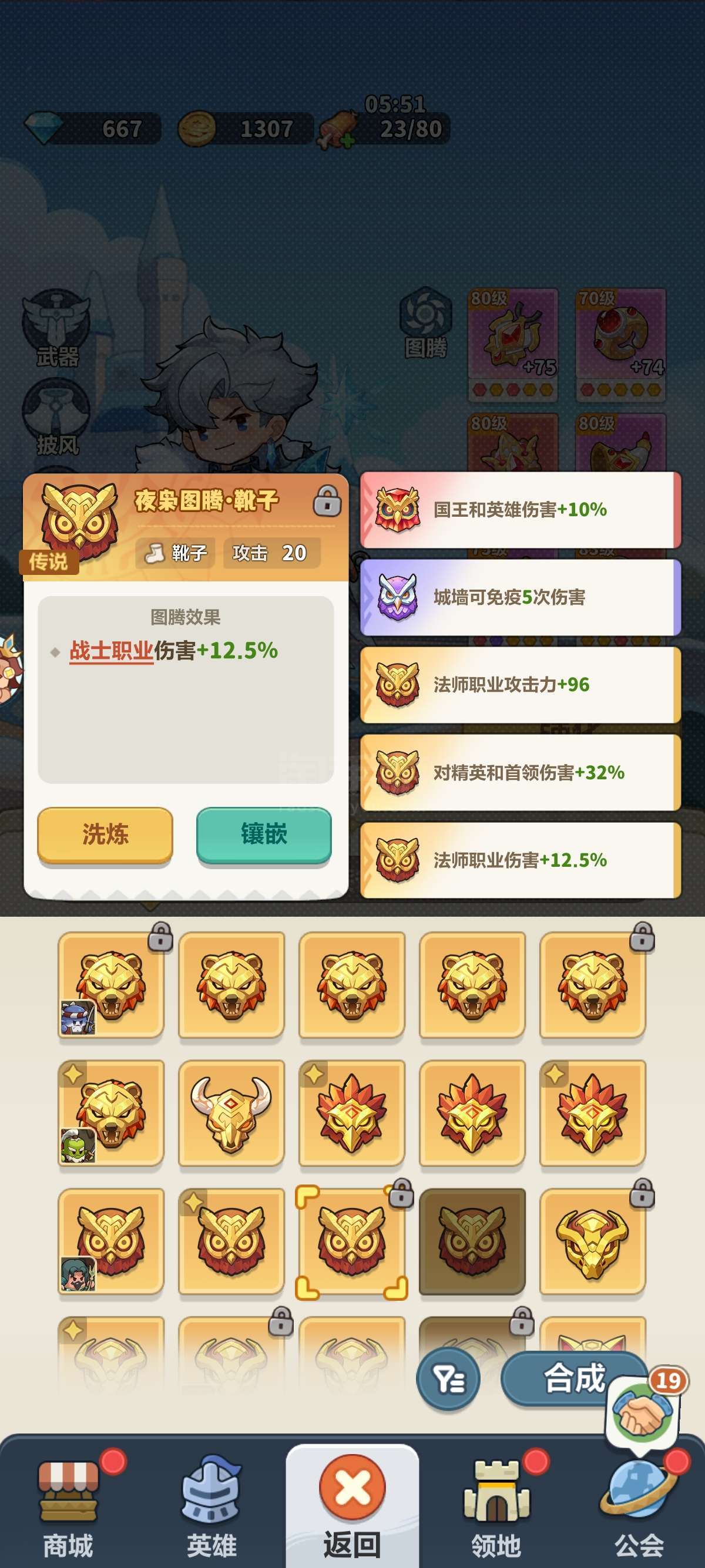The image size is (705, 1568).
Task: Select the locked golden dragon totem
Action: 592,1240
